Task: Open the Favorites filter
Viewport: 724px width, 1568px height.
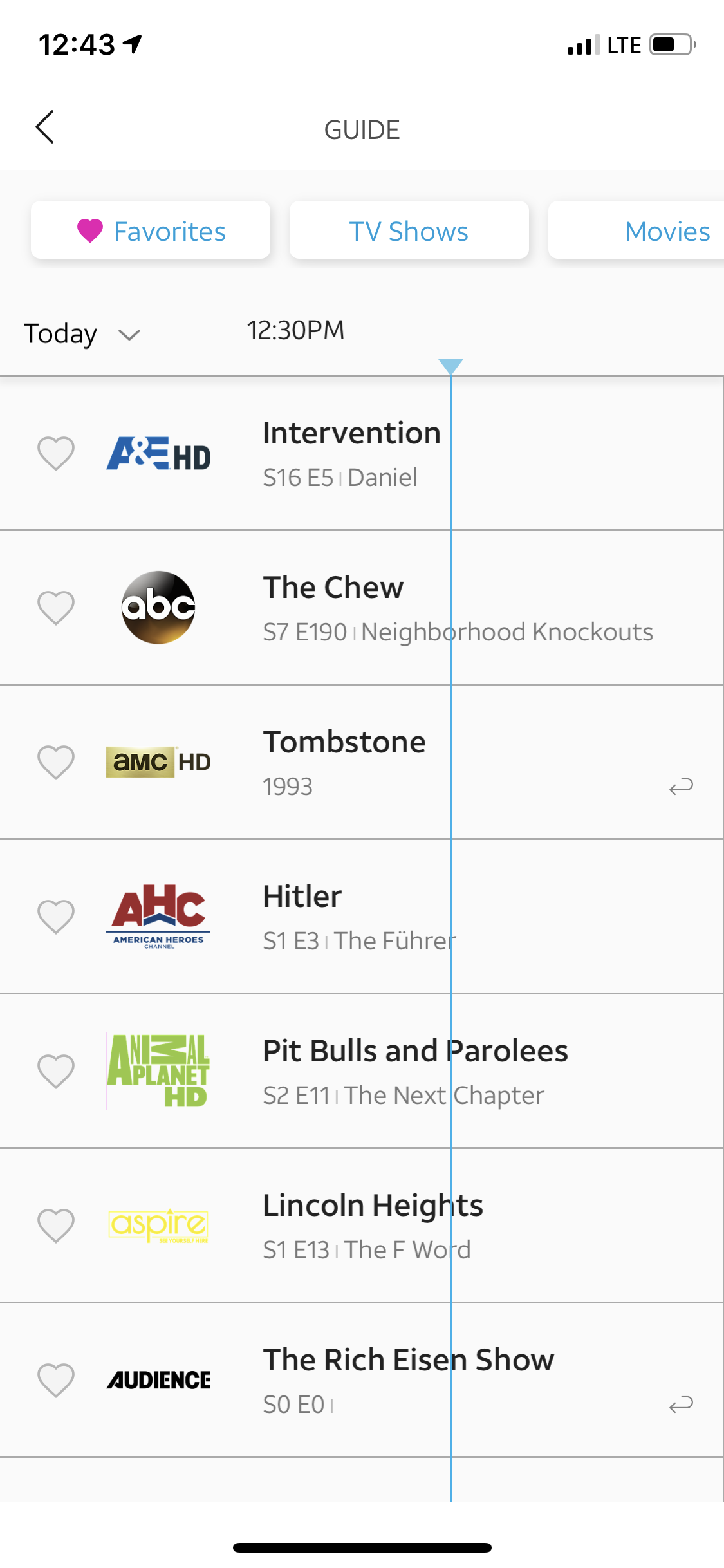Action: pyautogui.click(x=150, y=230)
